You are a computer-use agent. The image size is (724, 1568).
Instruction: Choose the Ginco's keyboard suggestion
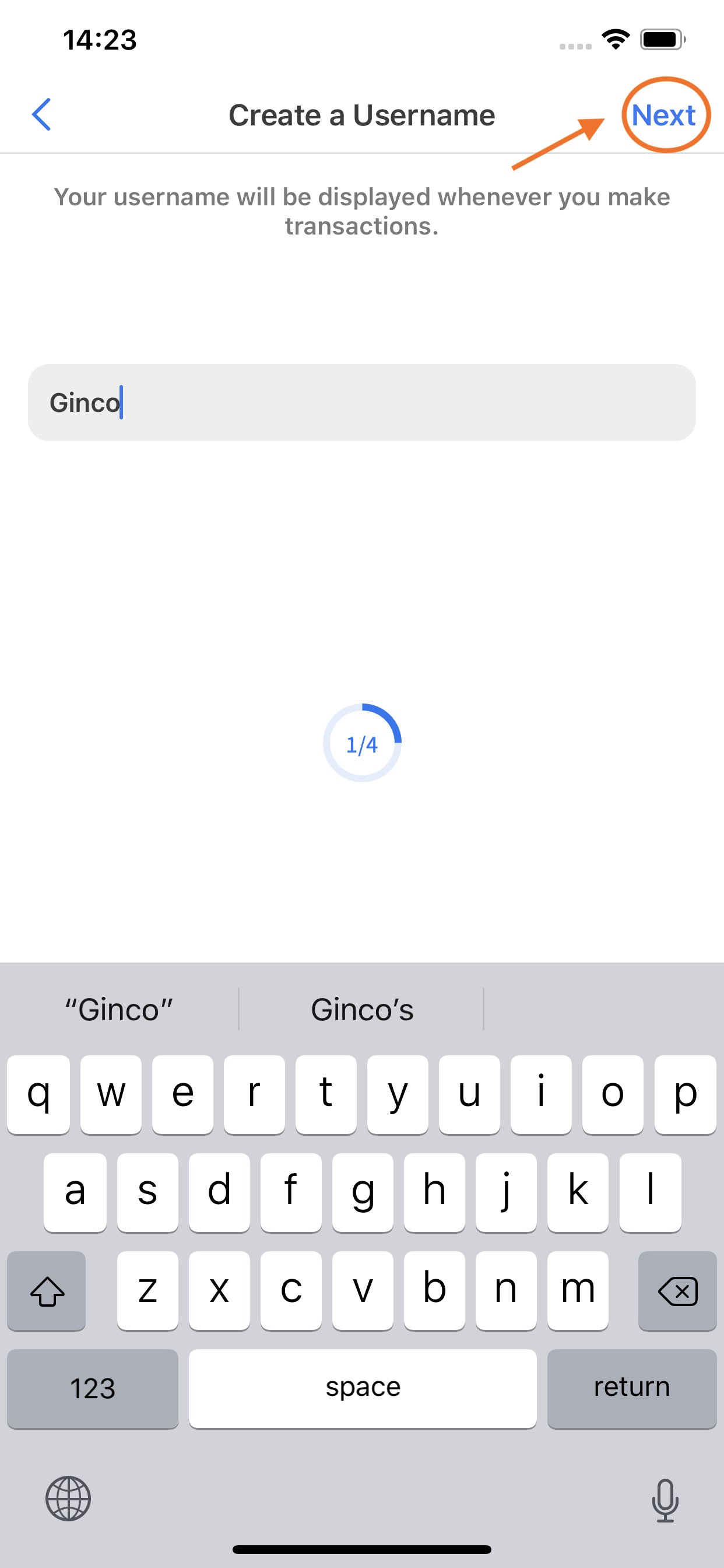pyautogui.click(x=361, y=1010)
